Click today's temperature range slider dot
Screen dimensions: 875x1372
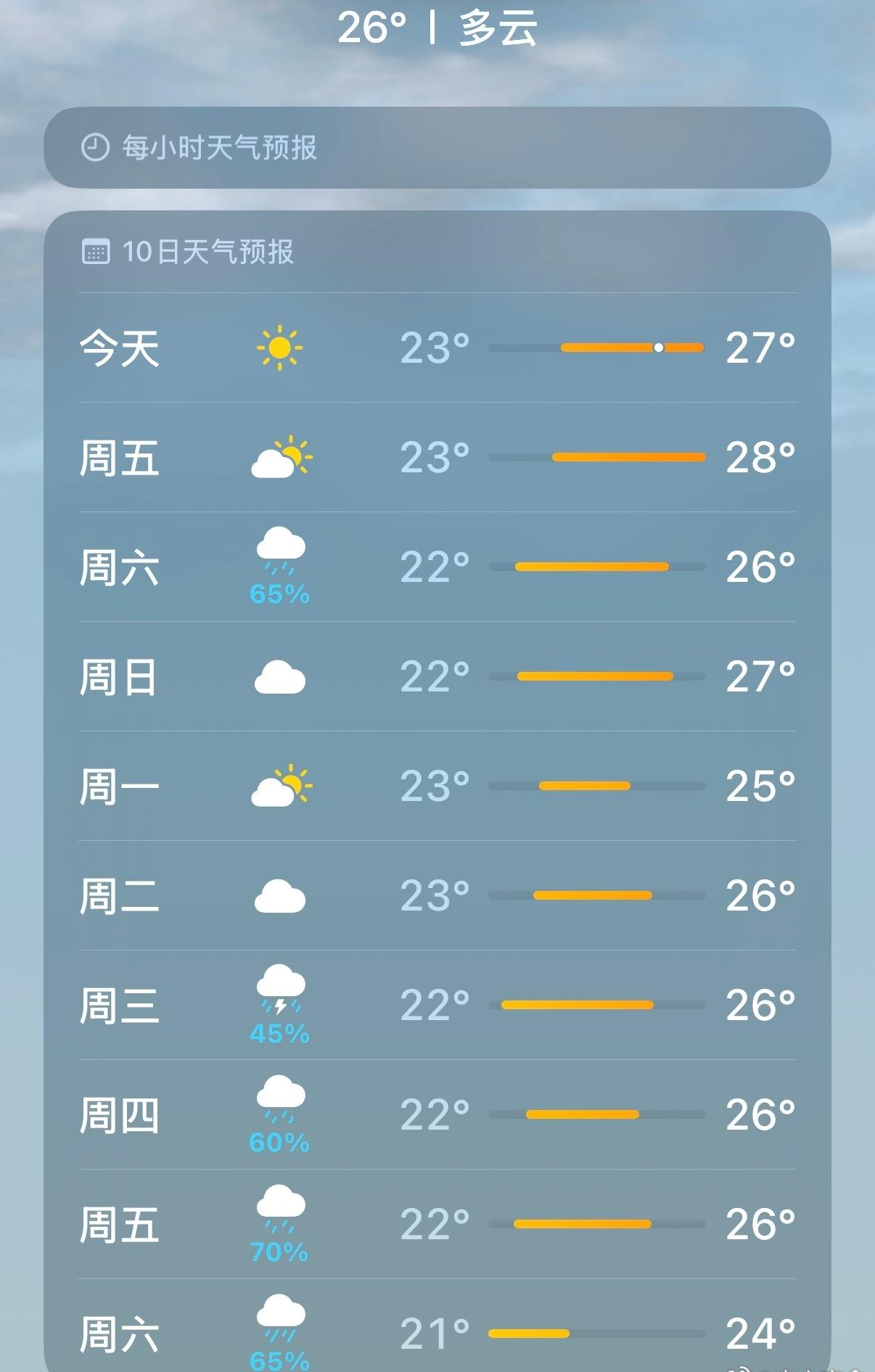[657, 348]
